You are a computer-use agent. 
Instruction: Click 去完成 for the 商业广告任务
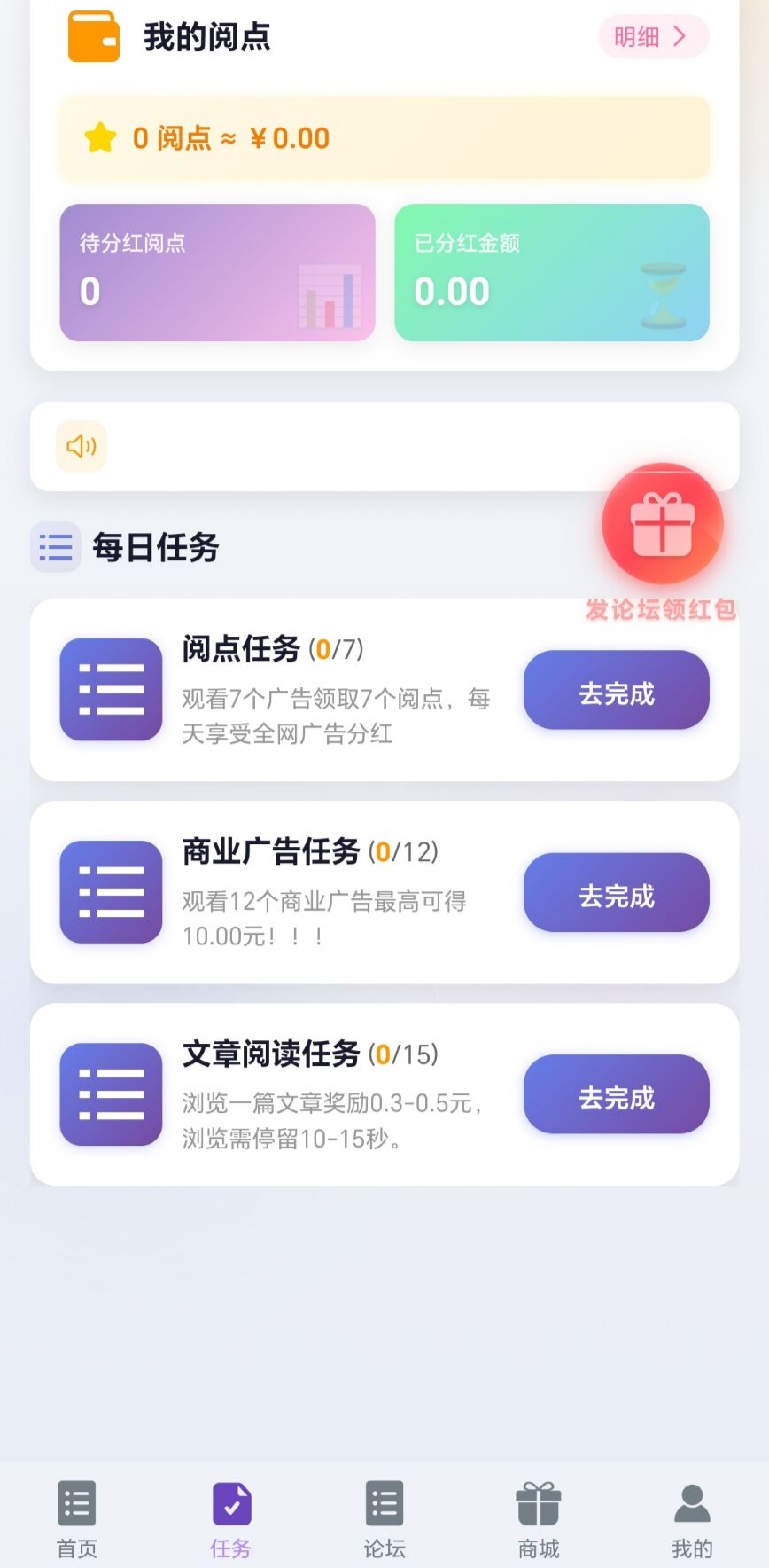[x=616, y=892]
